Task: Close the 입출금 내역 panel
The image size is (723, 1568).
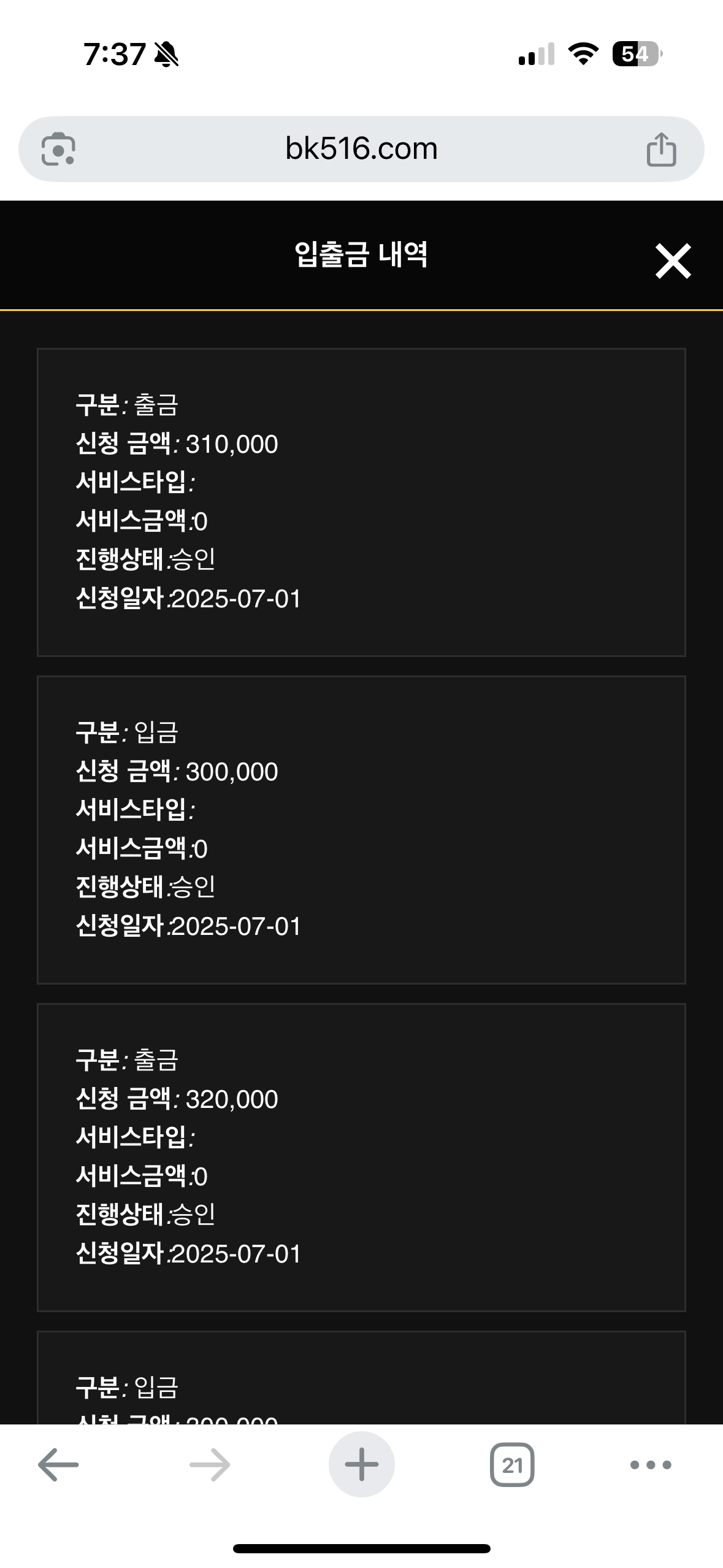Action: [x=673, y=261]
